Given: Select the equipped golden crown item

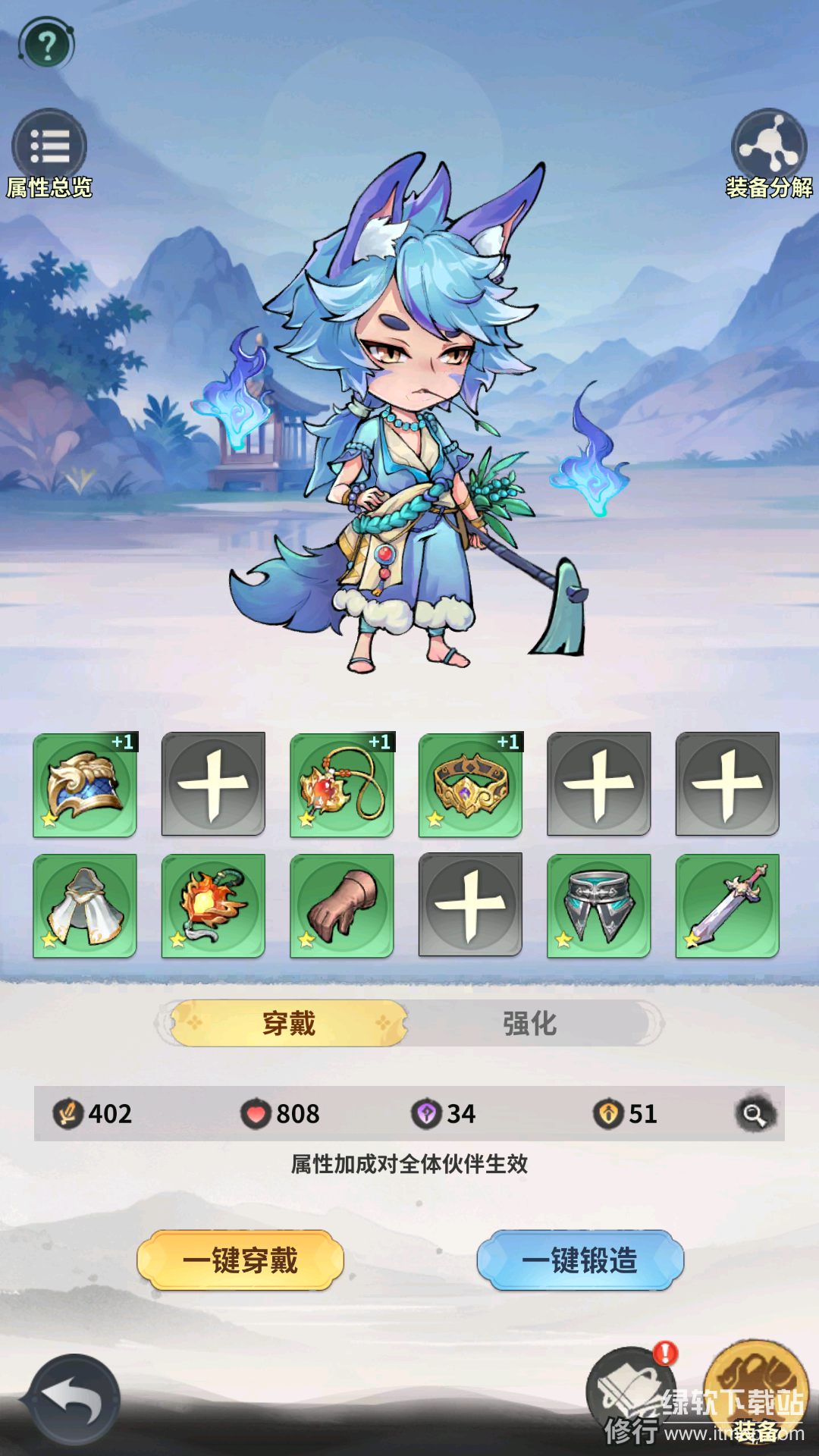Looking at the screenshot, I should 470,785.
